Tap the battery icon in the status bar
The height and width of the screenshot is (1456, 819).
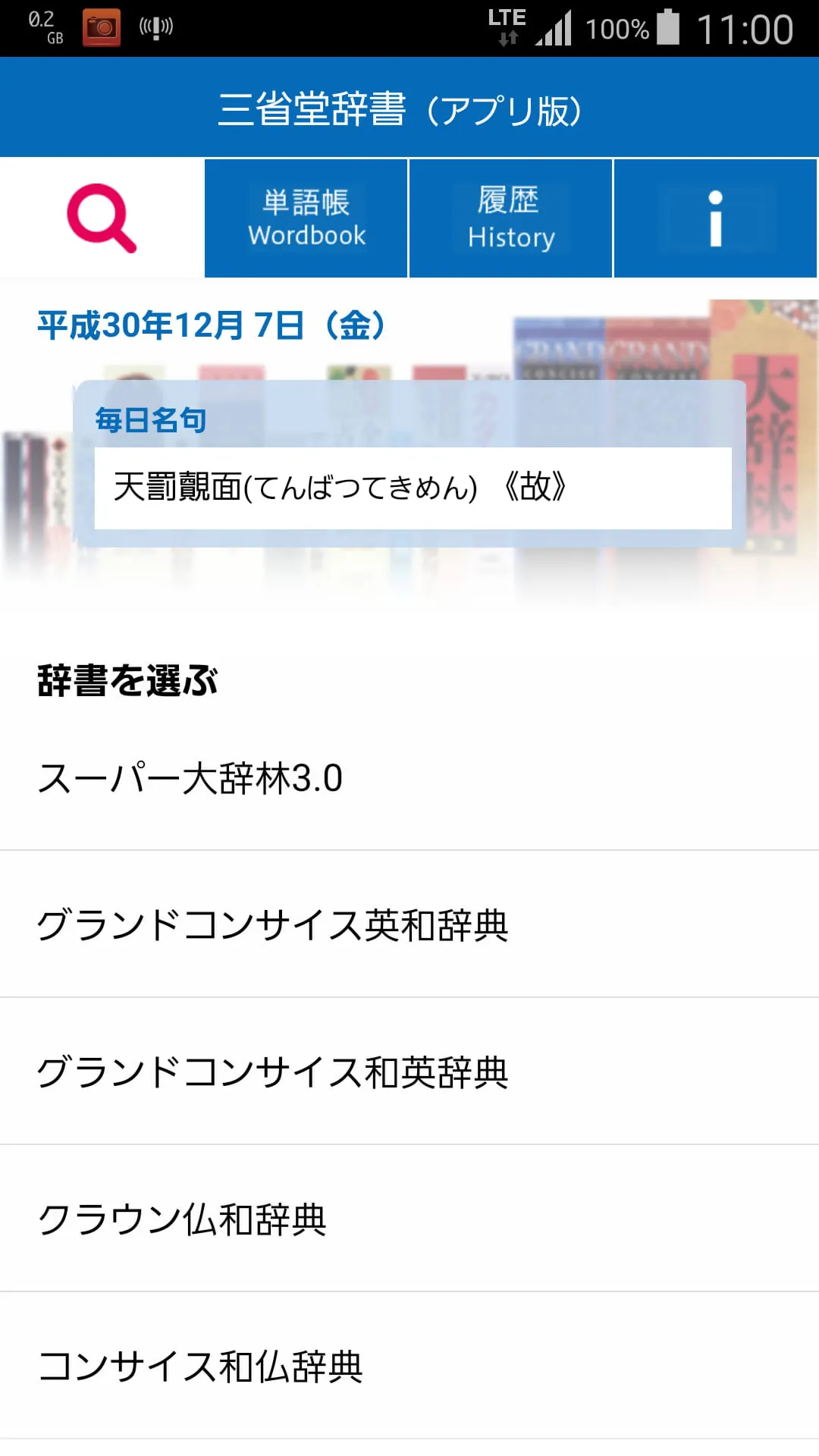point(673,25)
